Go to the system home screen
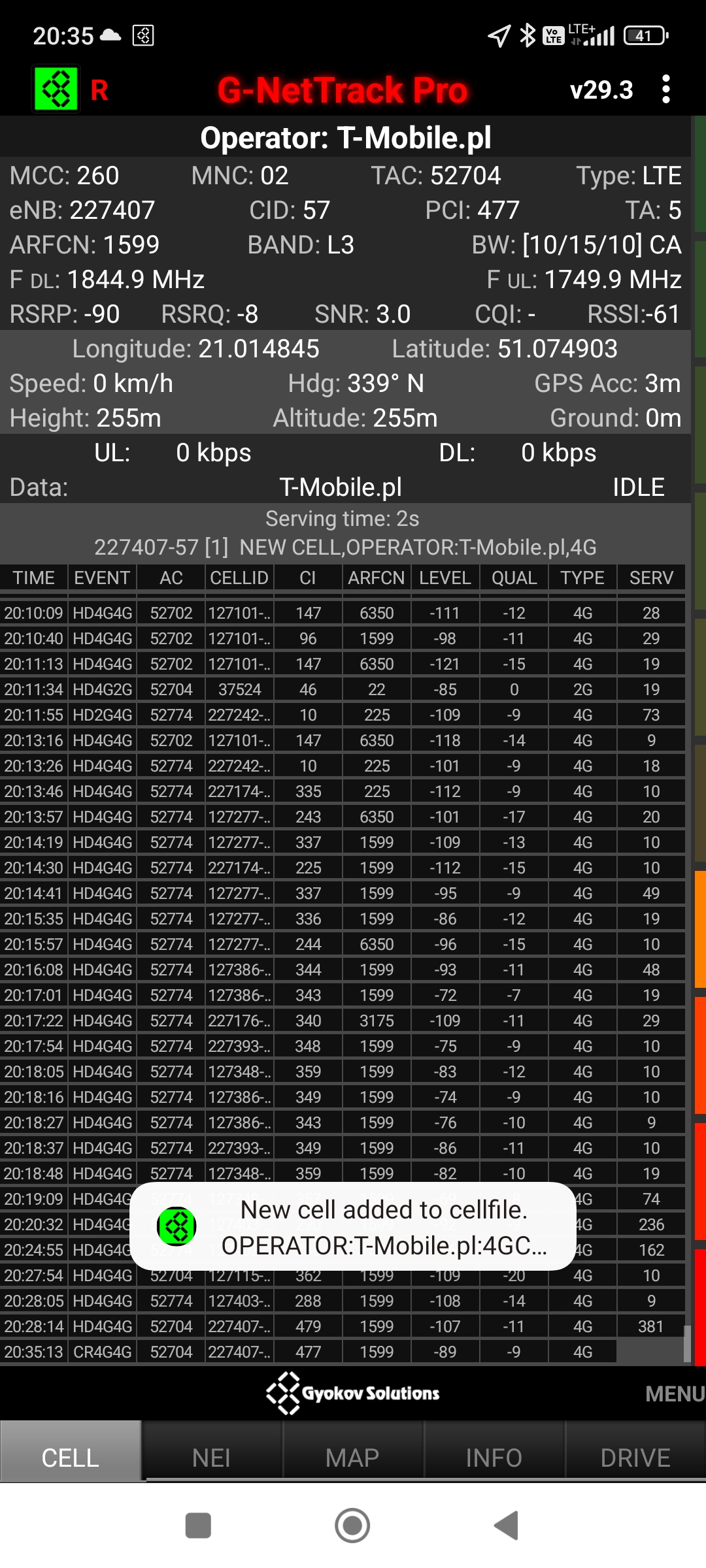The image size is (706, 1568). pyautogui.click(x=352, y=1526)
